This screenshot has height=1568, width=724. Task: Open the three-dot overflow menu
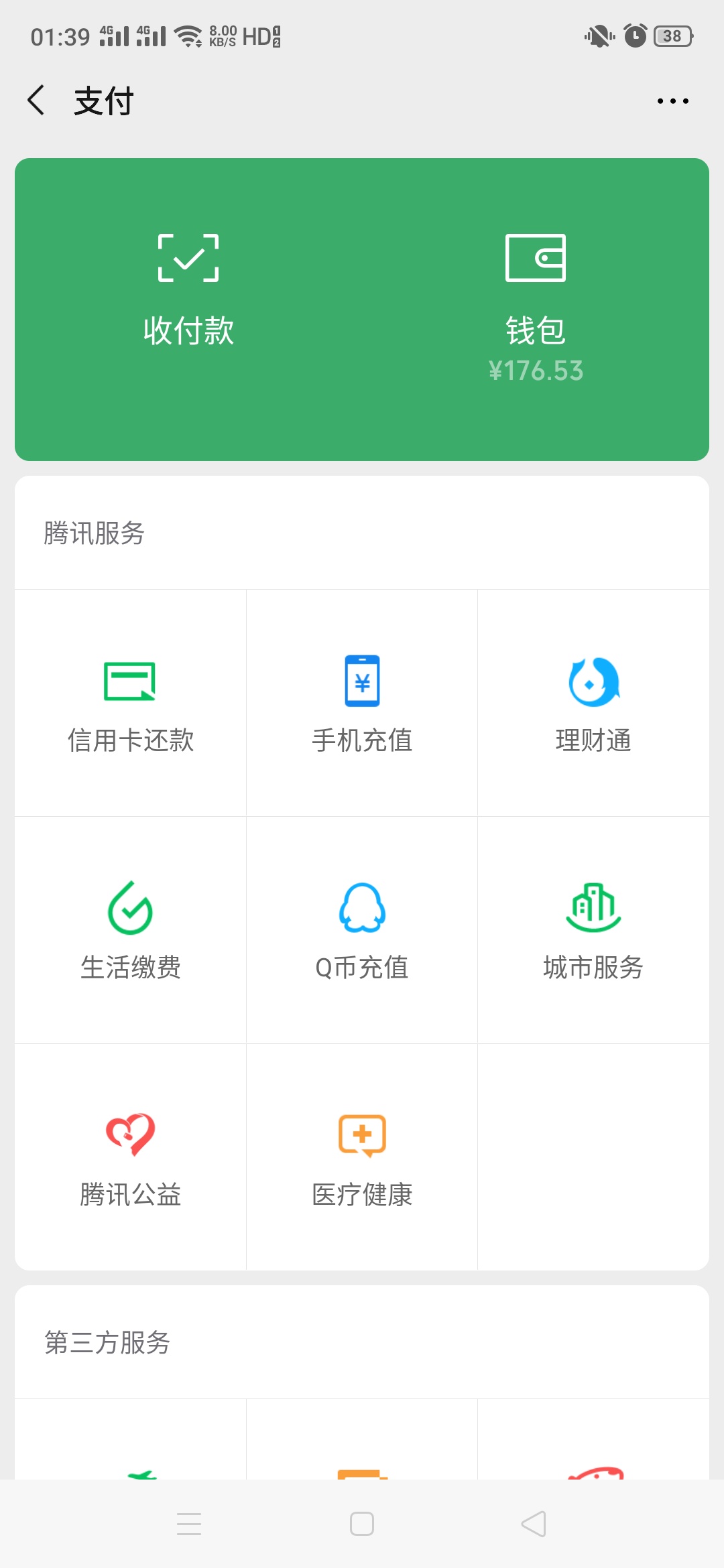pyautogui.click(x=672, y=101)
